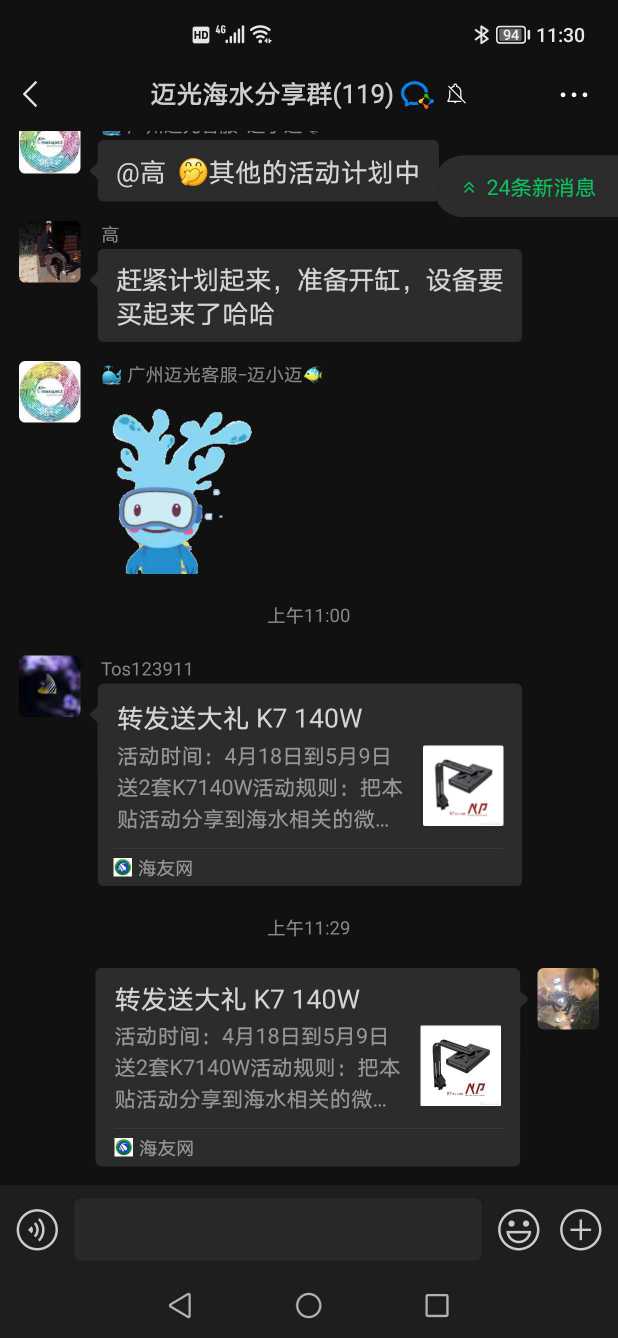Open the avatar of user 高
The width and height of the screenshot is (618, 1338).
pos(49,252)
